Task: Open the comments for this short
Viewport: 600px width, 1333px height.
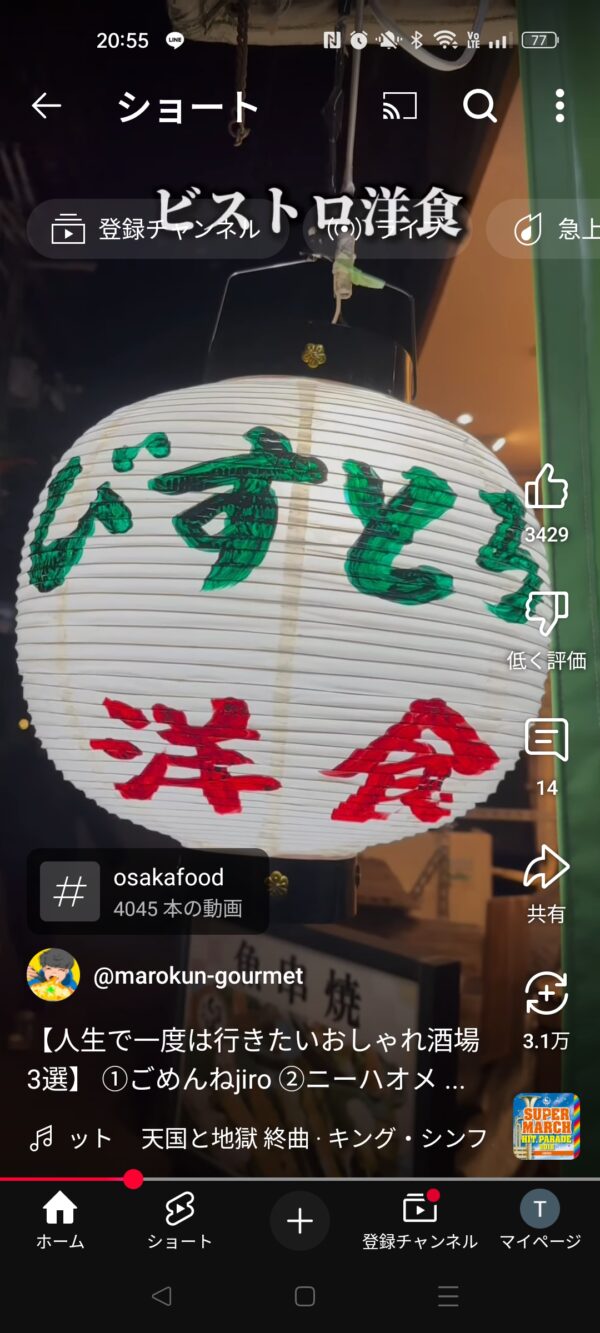Action: (546, 741)
